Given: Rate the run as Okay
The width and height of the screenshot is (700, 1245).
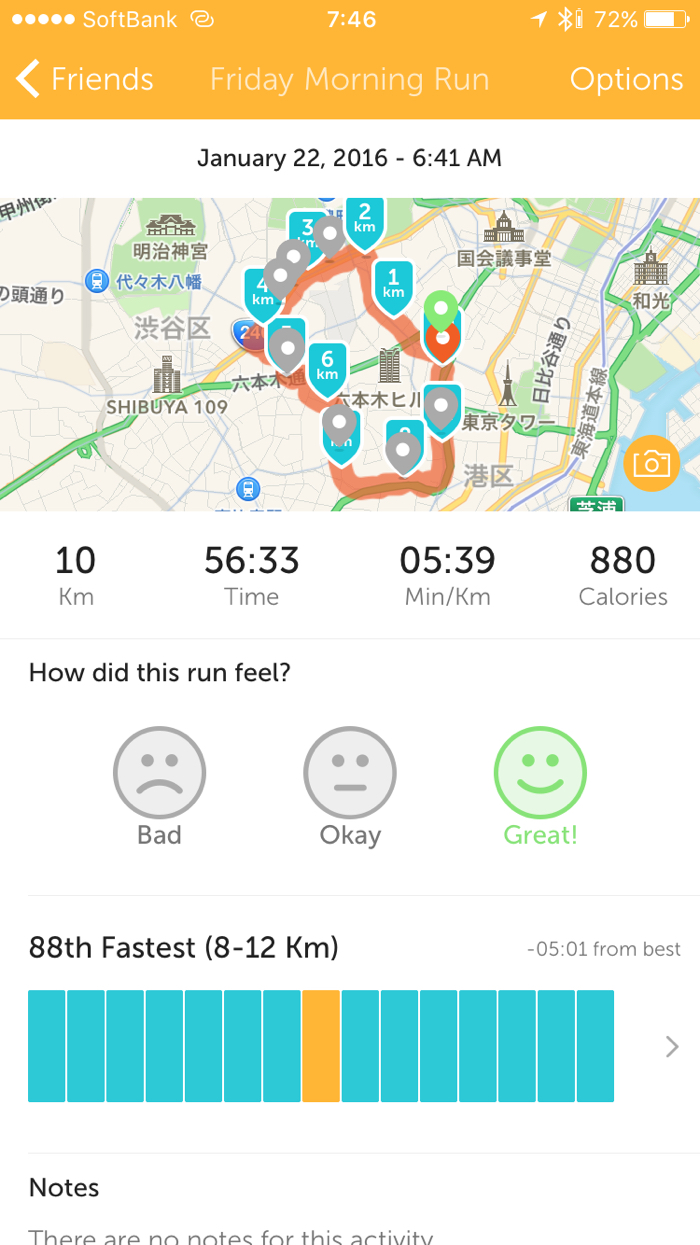Looking at the screenshot, I should [x=350, y=774].
